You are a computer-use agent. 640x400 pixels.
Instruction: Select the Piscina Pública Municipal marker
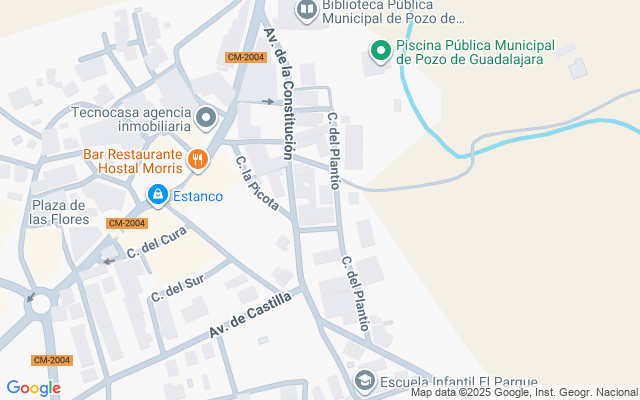tap(381, 51)
